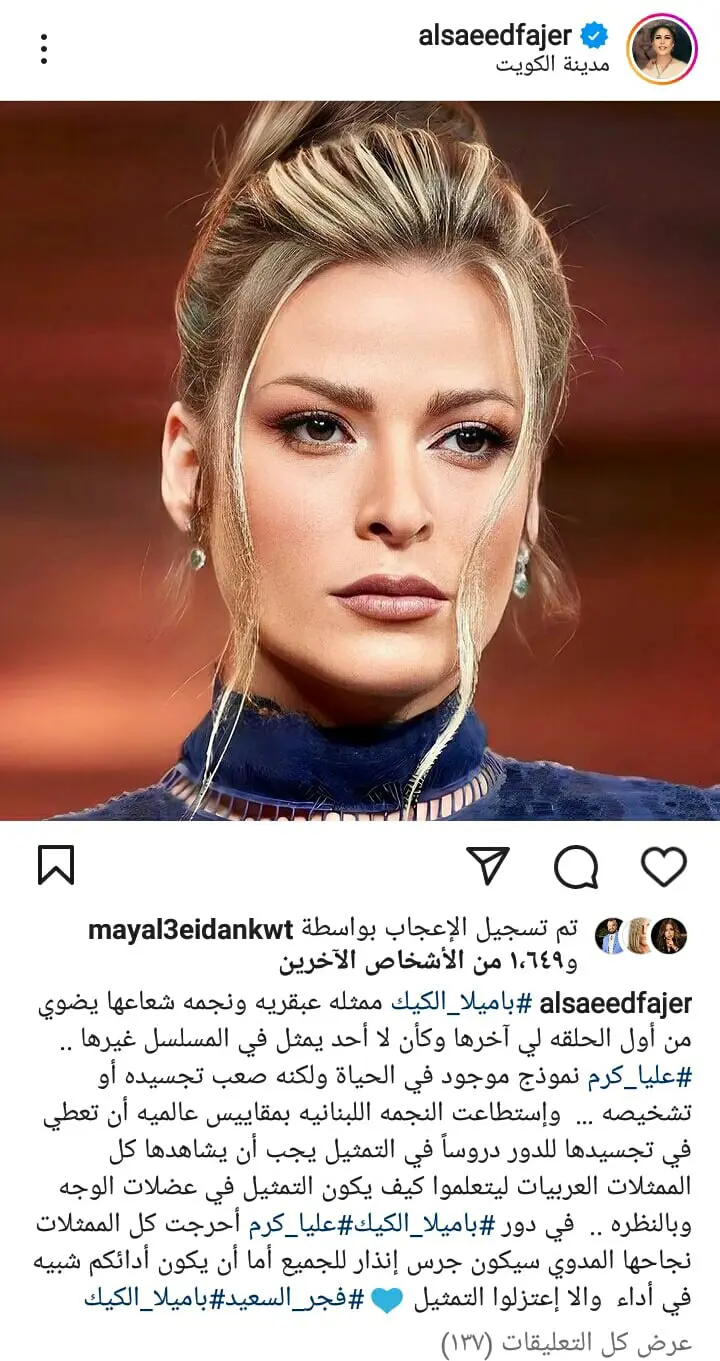Open the post's three-dot overflow menu
720x1361 pixels.
pyautogui.click(x=44, y=48)
